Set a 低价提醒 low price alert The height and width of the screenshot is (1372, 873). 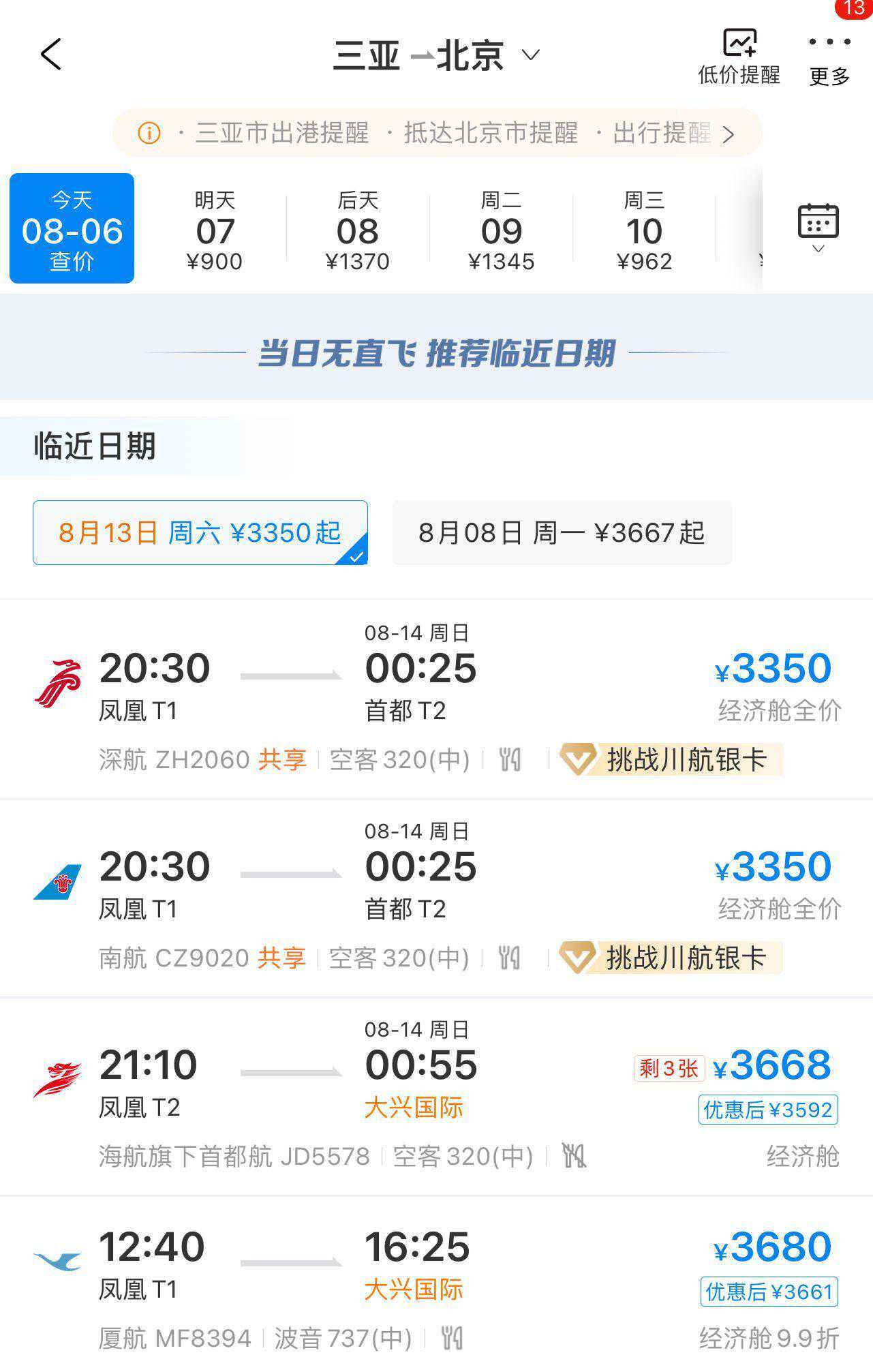(739, 57)
